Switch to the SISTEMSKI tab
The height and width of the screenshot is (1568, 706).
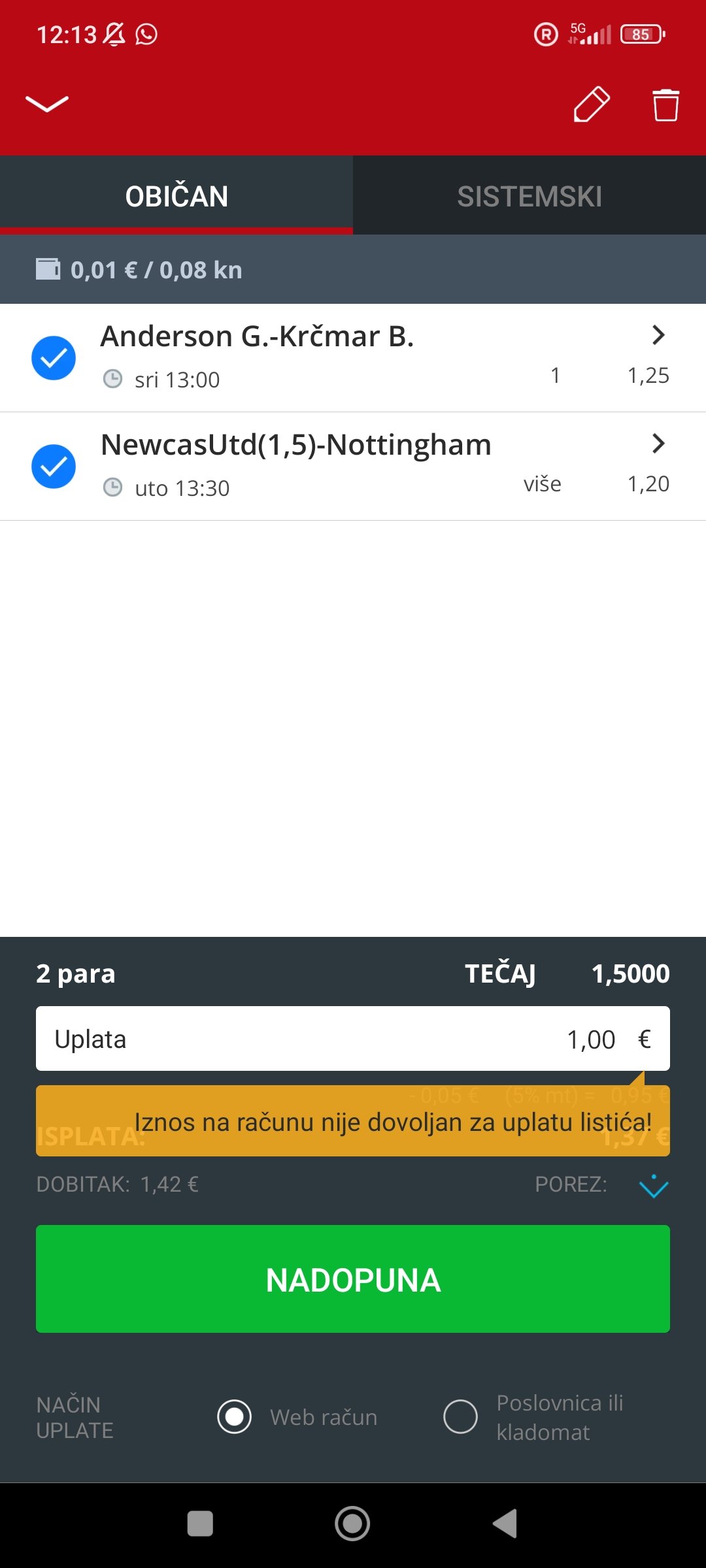pyautogui.click(x=529, y=196)
